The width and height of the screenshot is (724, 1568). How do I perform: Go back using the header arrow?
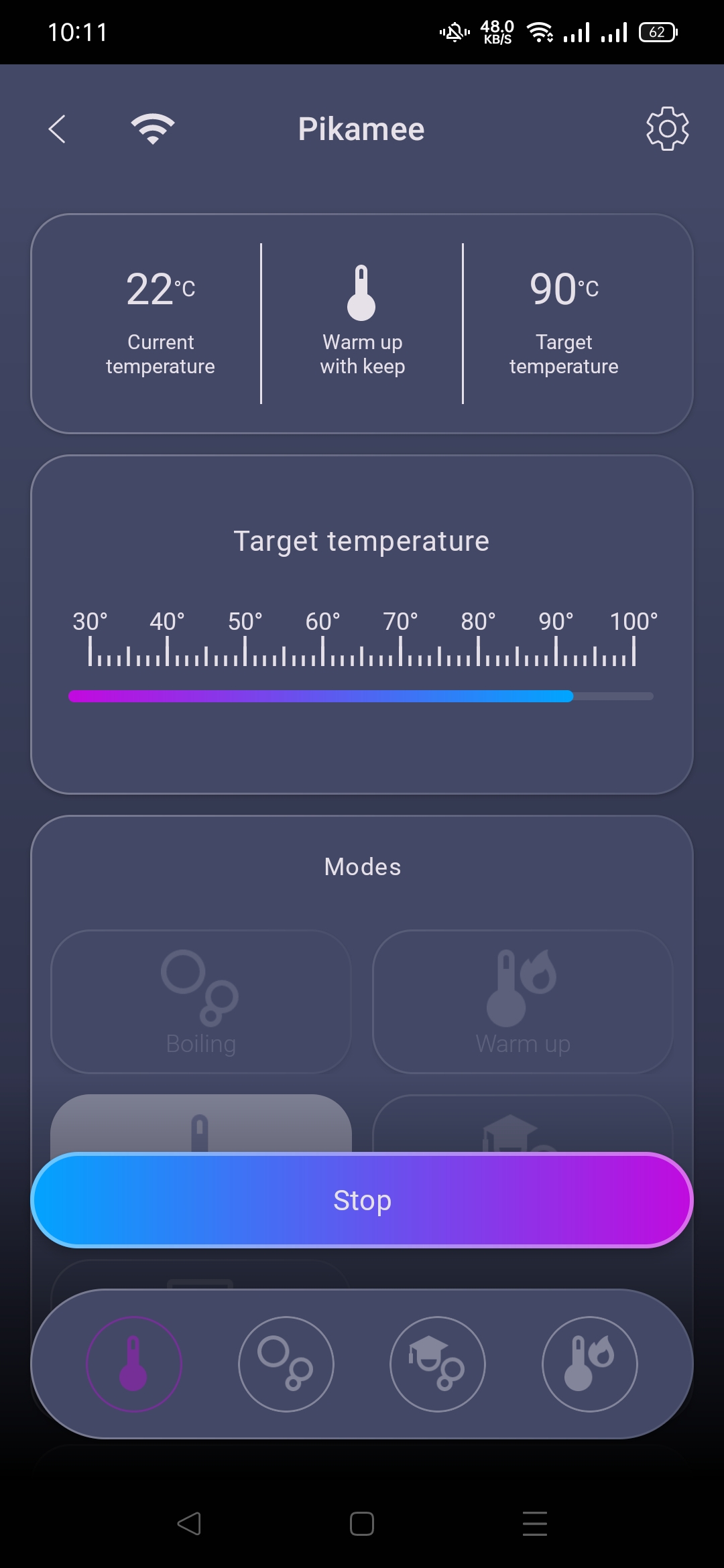tap(58, 129)
